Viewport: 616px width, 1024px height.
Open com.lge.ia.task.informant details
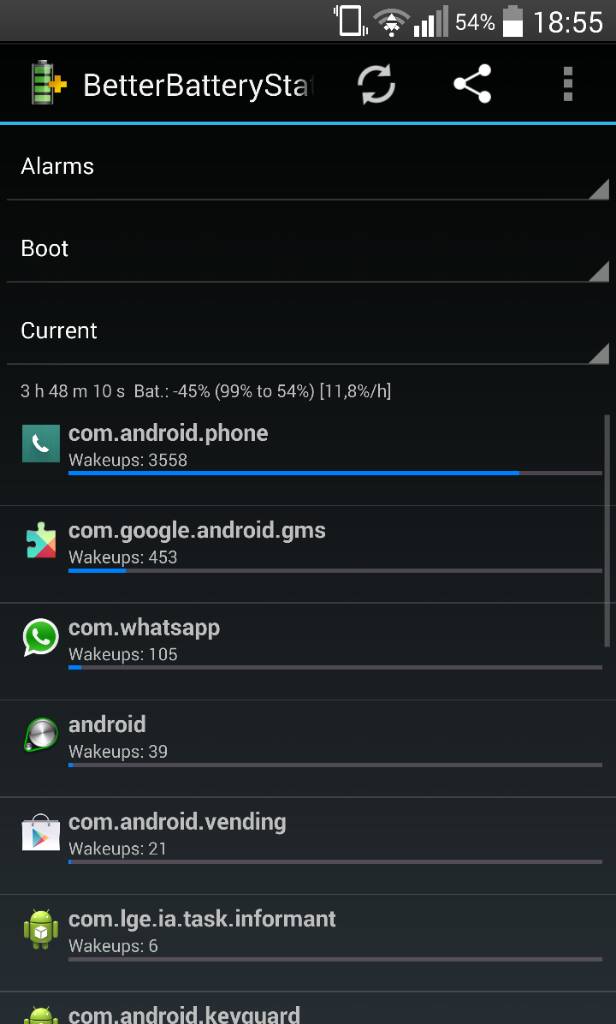pyautogui.click(x=308, y=943)
